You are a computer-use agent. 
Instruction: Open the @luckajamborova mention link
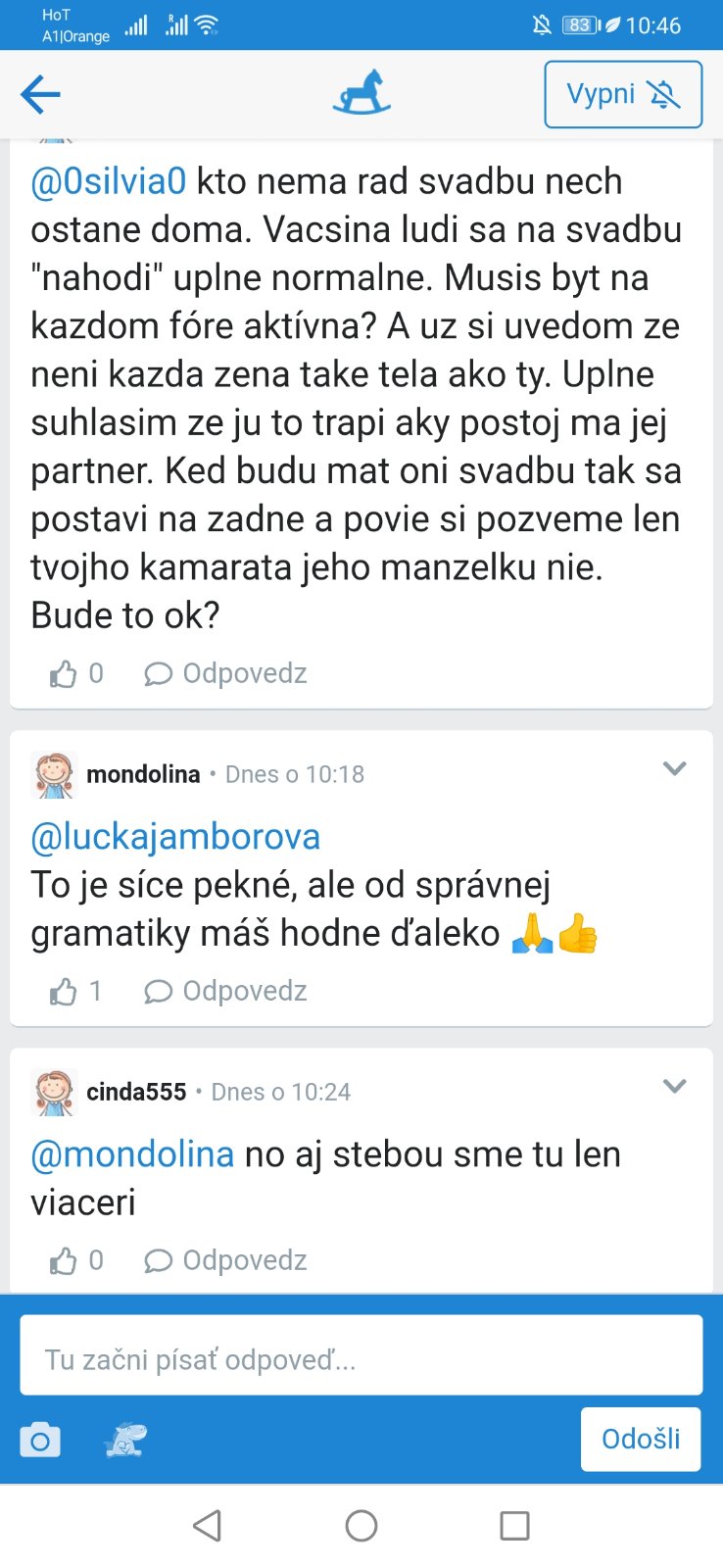(176, 837)
